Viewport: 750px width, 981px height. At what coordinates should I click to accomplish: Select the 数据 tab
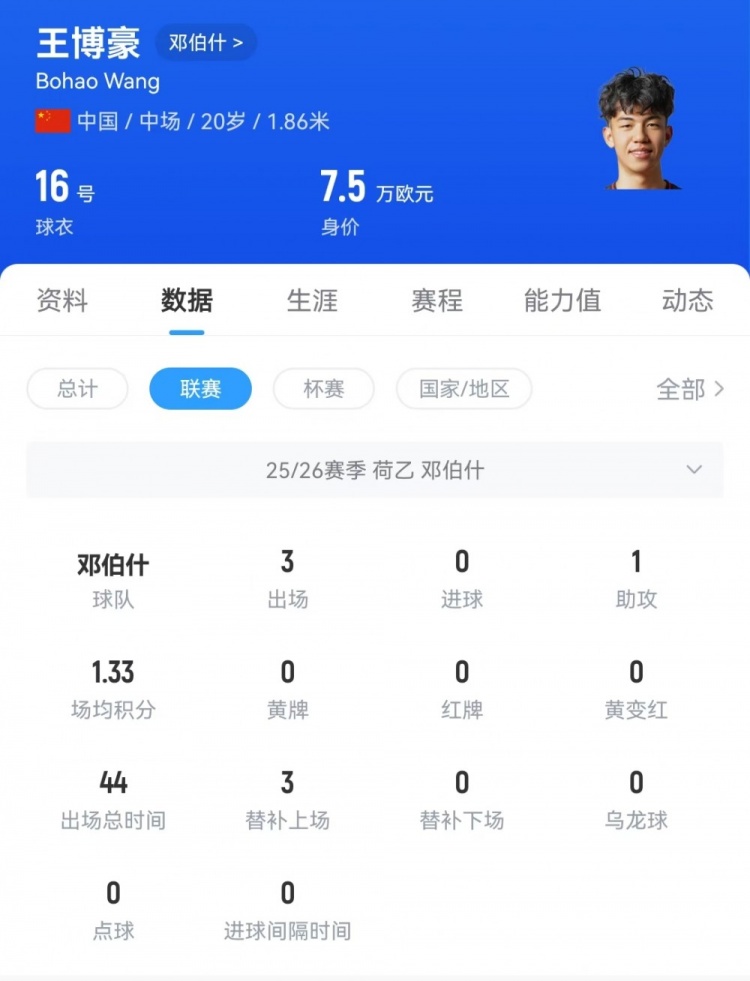point(186,300)
